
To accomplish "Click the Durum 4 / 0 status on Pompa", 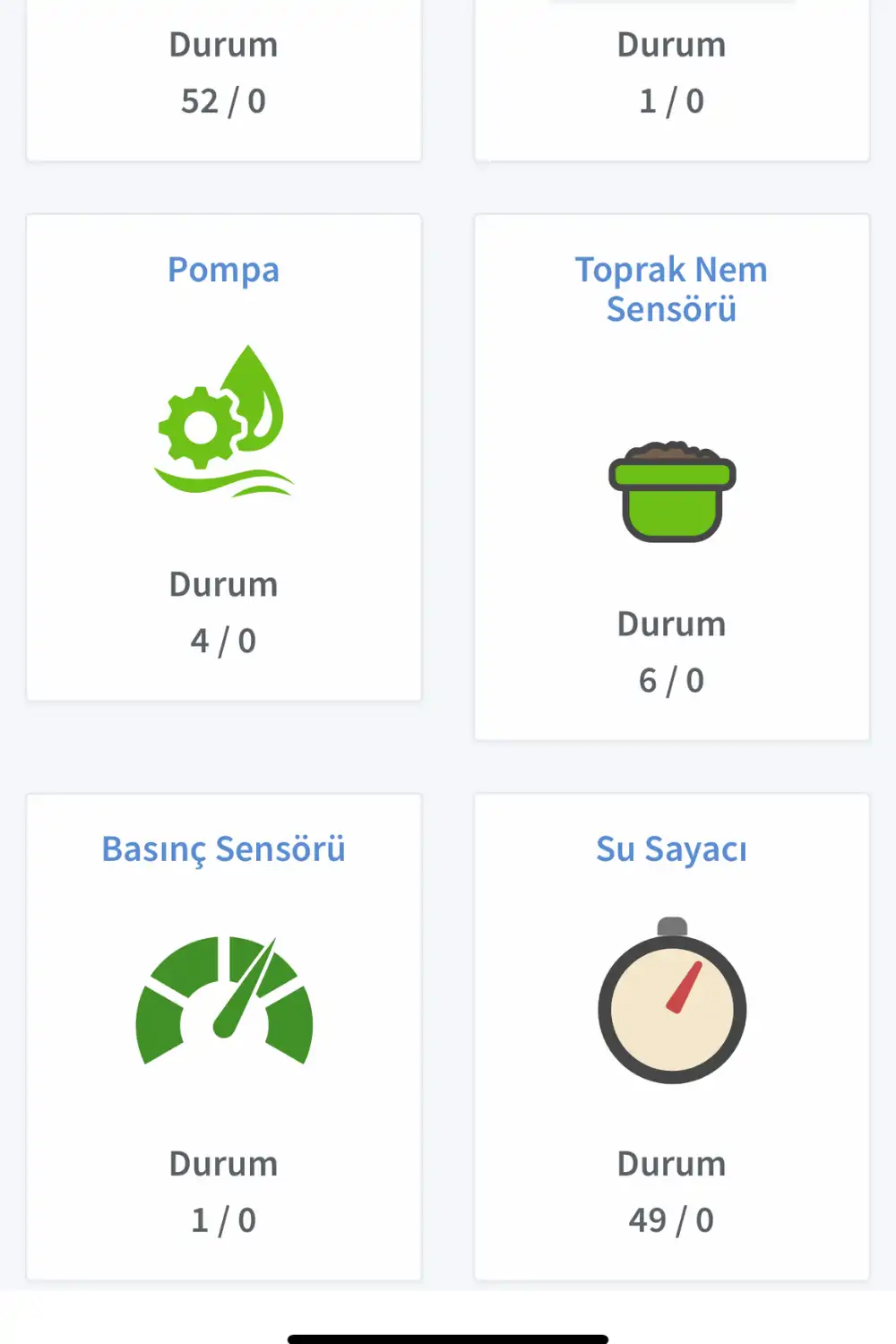I will tap(223, 639).
